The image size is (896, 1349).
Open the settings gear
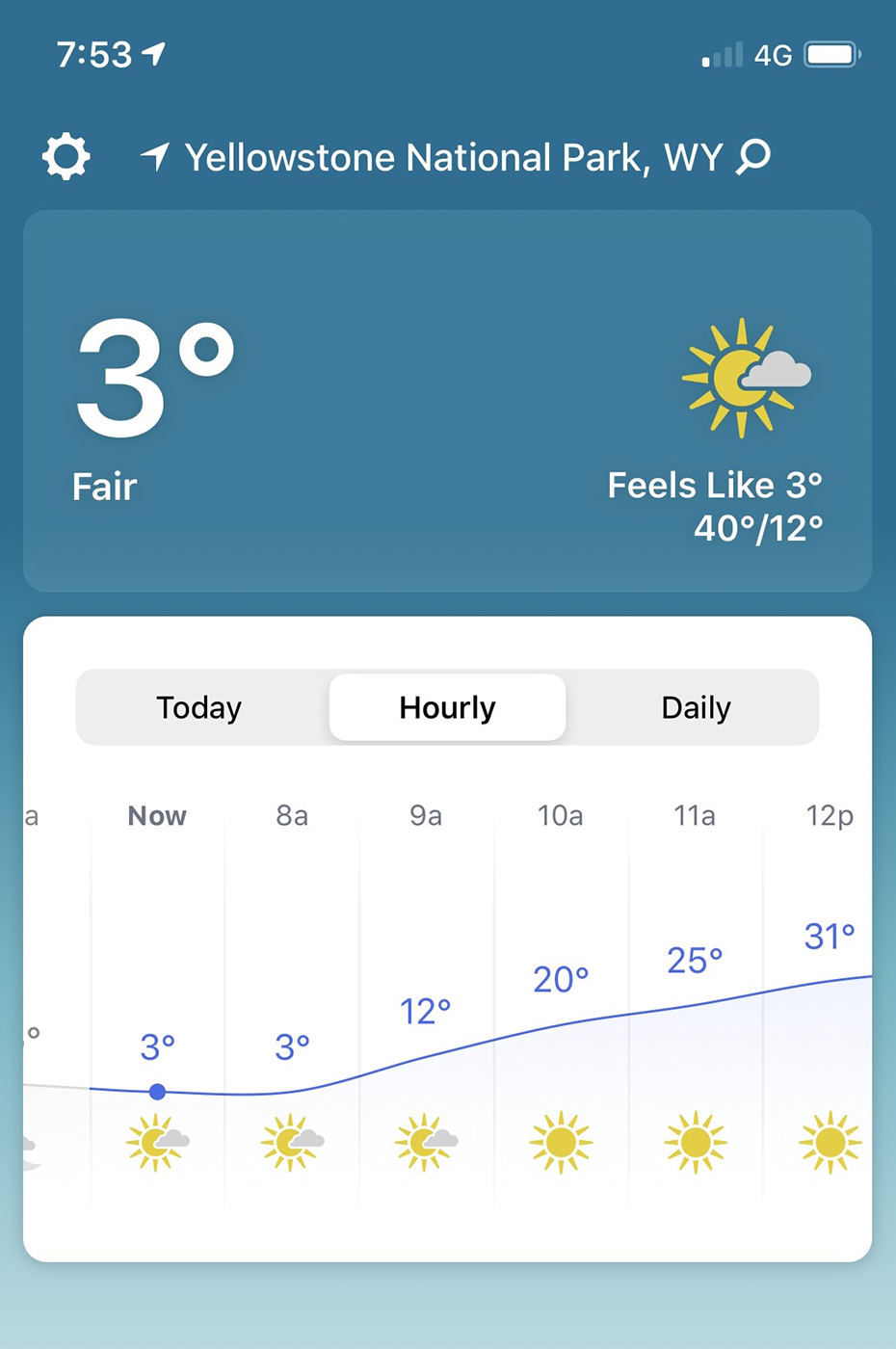pyautogui.click(x=66, y=157)
